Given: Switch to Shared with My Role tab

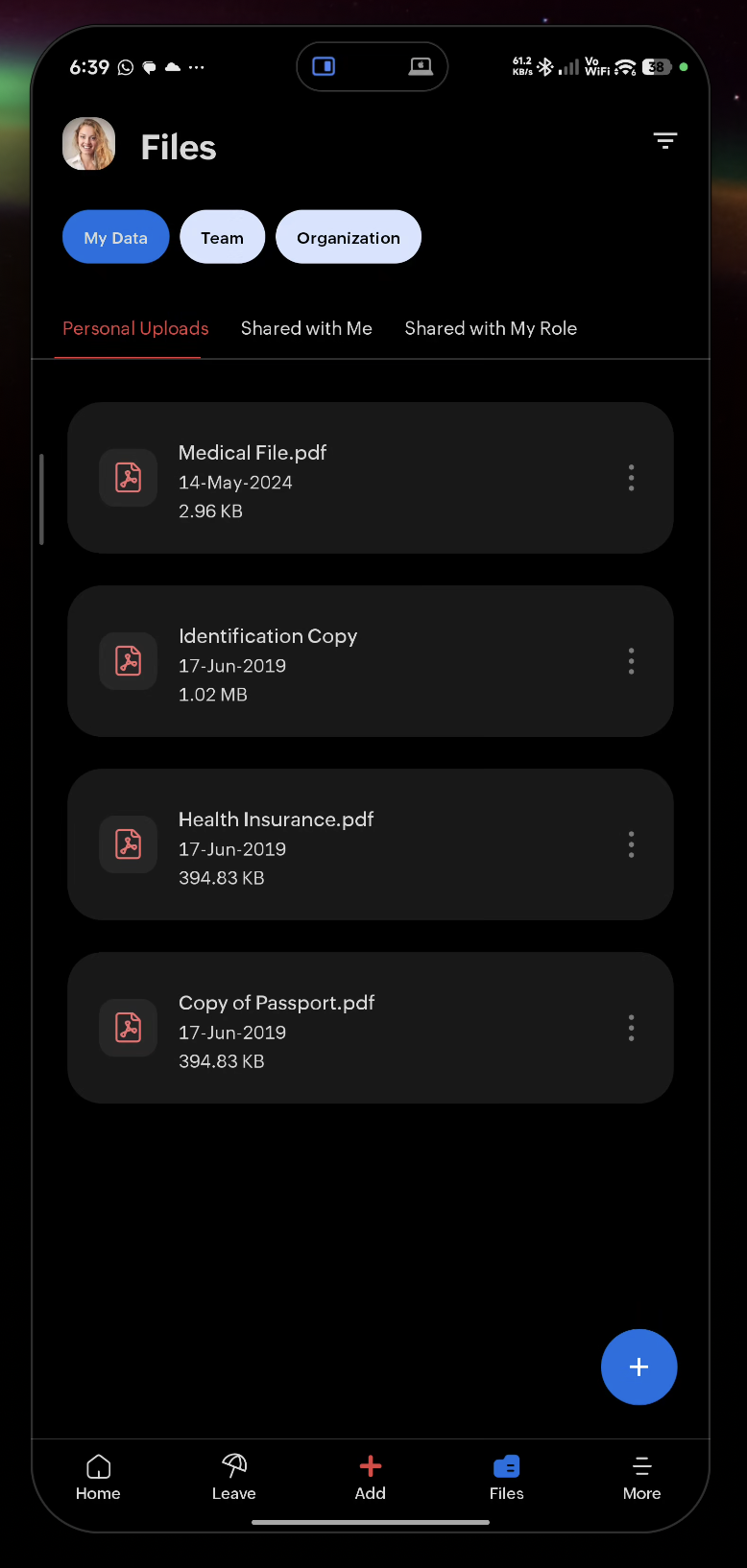Looking at the screenshot, I should pyautogui.click(x=491, y=328).
